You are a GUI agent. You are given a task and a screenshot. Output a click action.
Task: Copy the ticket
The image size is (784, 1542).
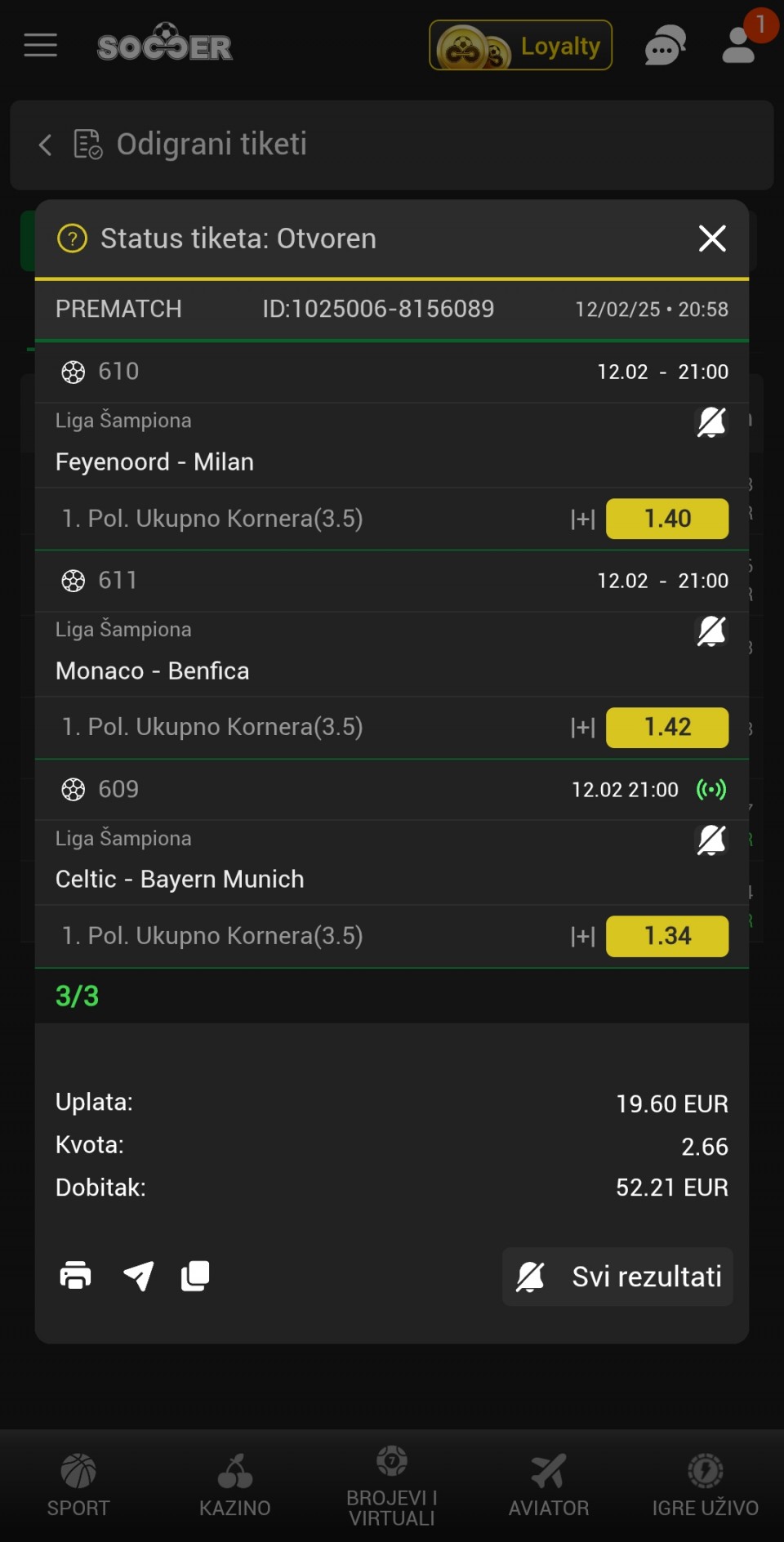[195, 1275]
